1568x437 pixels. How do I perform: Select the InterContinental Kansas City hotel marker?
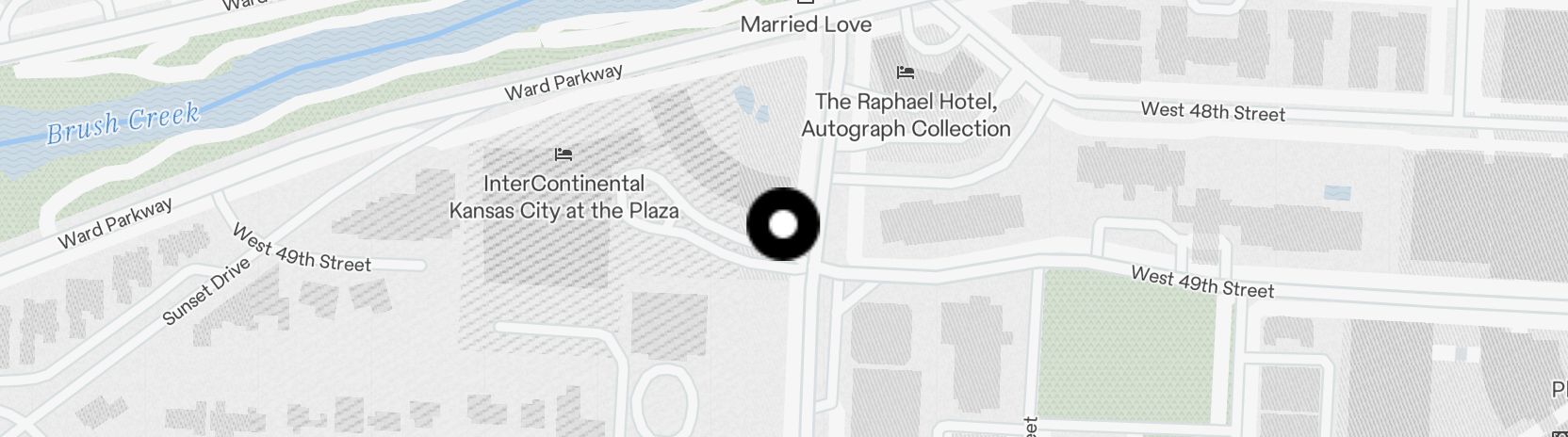coord(563,154)
